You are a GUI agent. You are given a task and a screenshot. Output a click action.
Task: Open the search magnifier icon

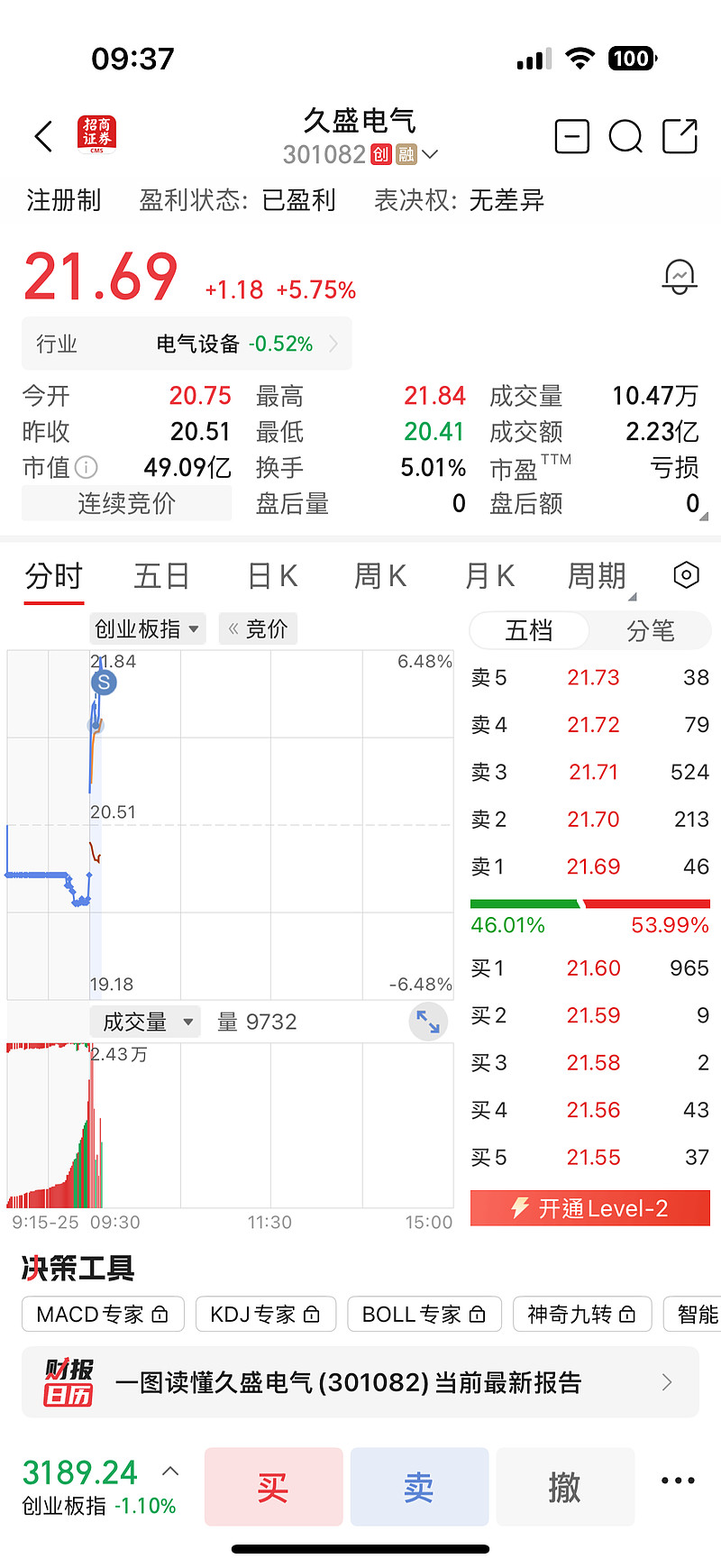pyautogui.click(x=625, y=137)
